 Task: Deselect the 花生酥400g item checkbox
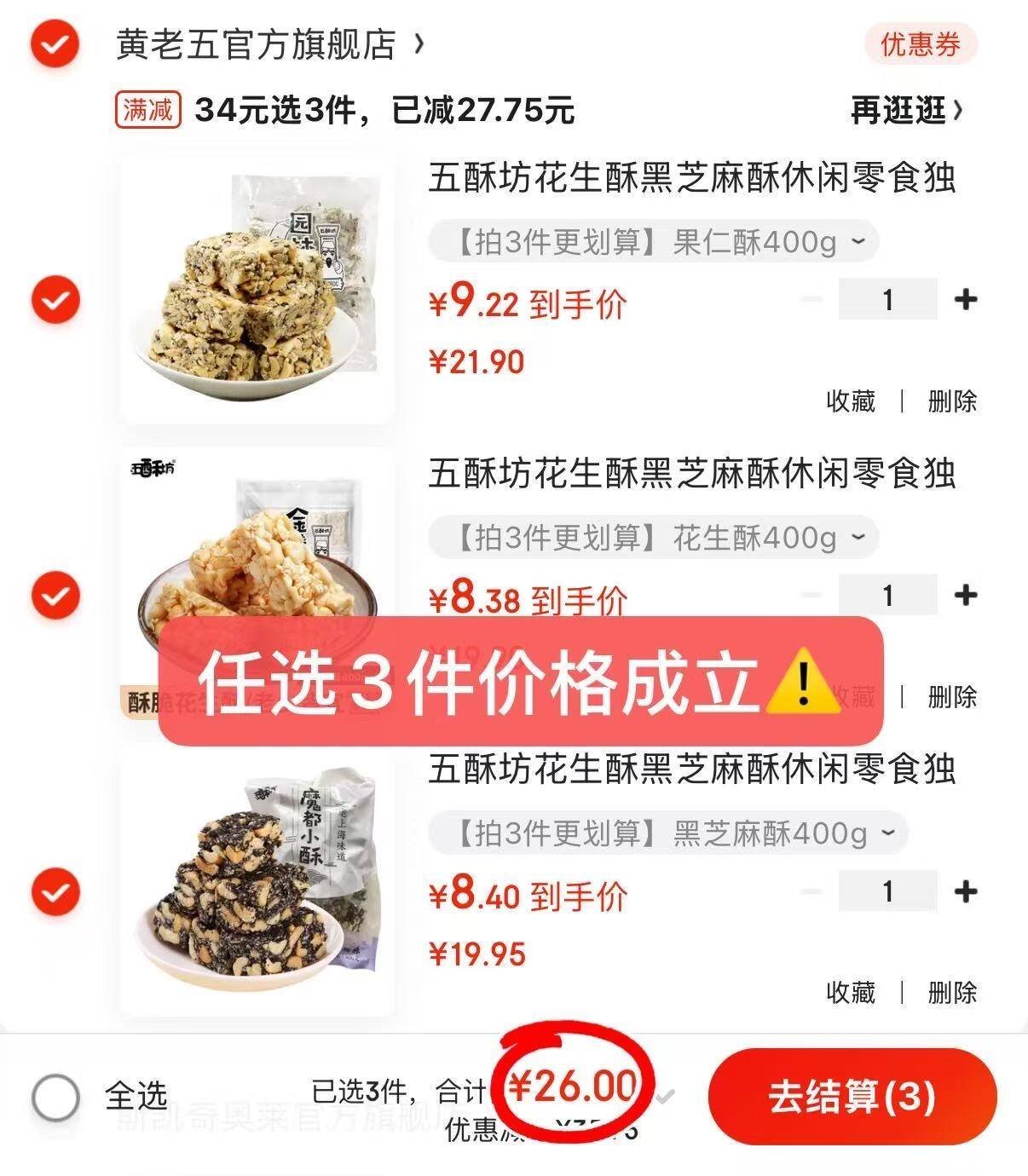55,595
